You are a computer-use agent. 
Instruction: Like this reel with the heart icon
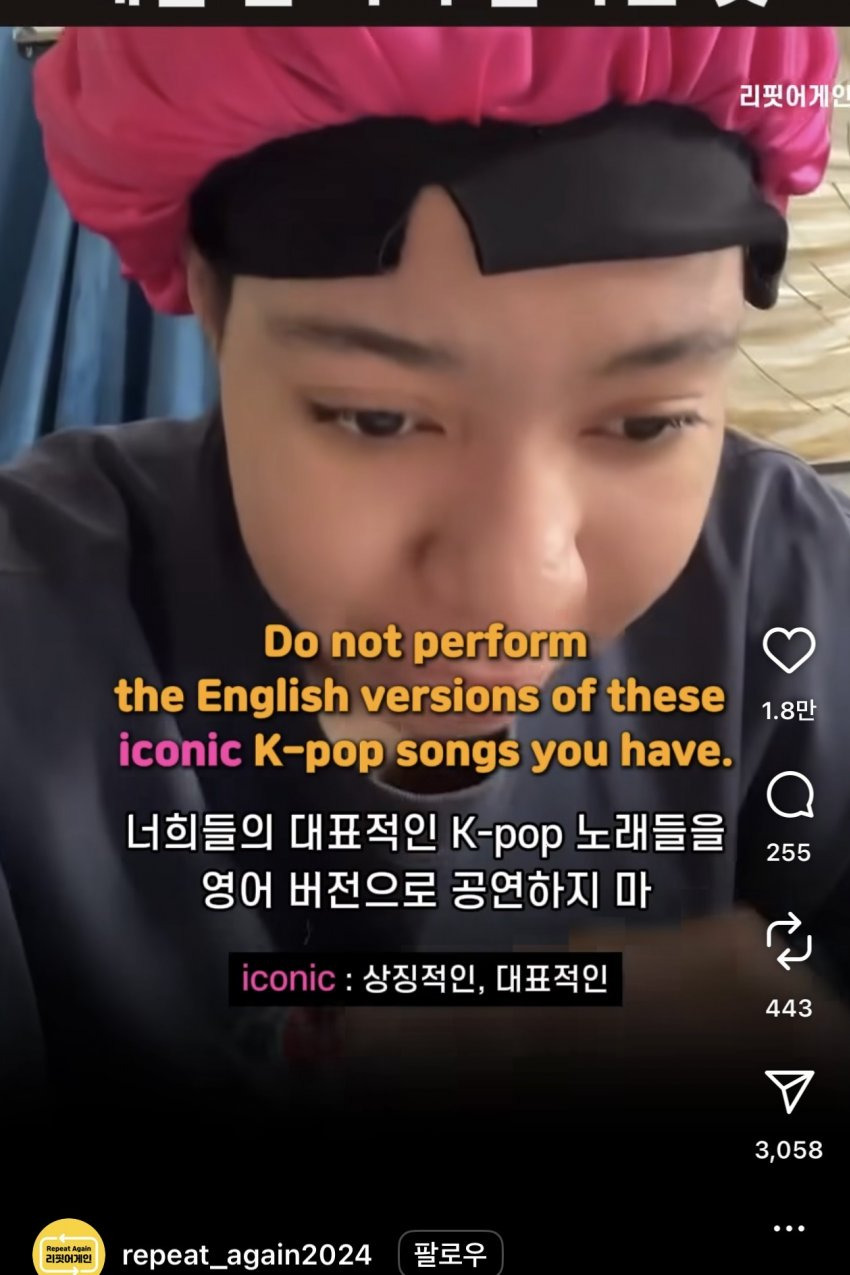pos(789,652)
